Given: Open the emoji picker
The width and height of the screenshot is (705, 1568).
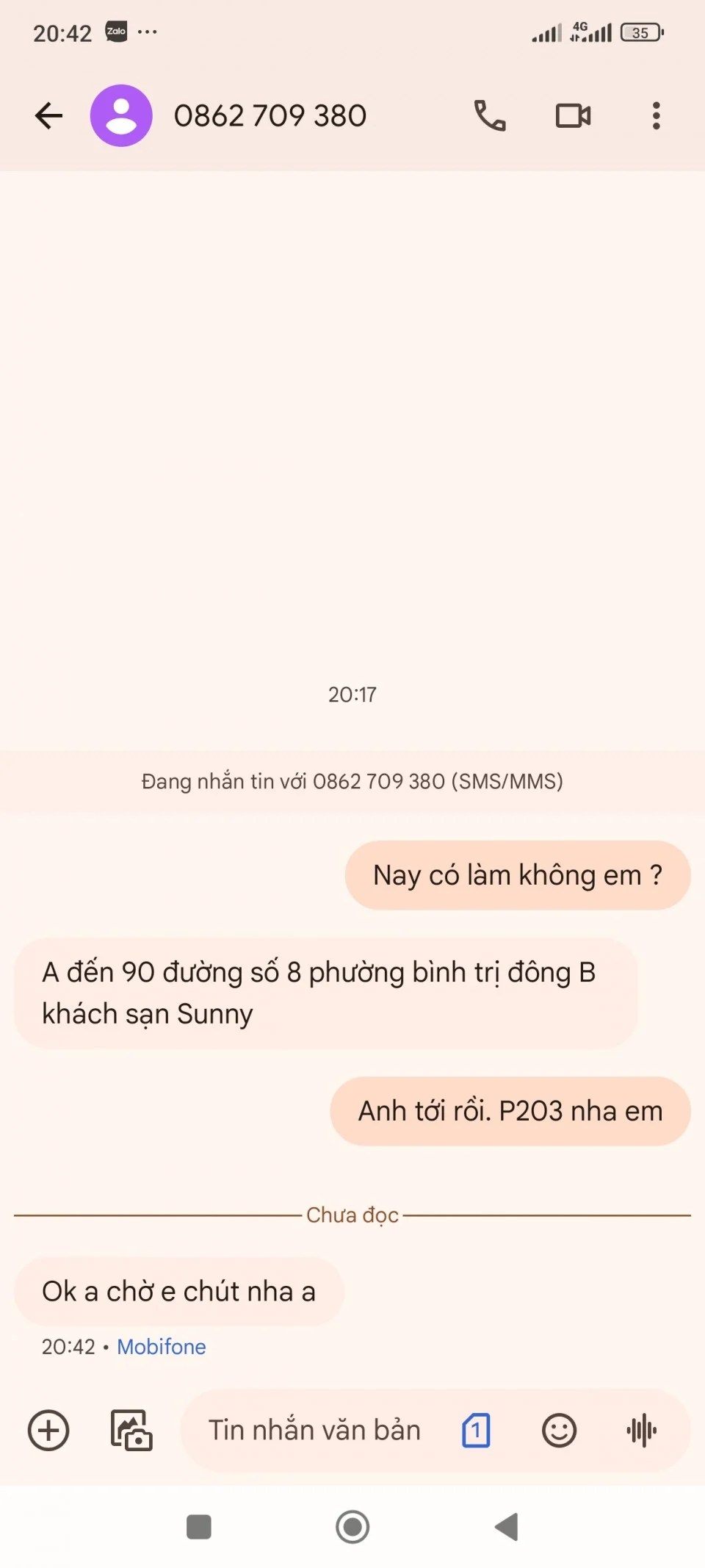Looking at the screenshot, I should [559, 1431].
